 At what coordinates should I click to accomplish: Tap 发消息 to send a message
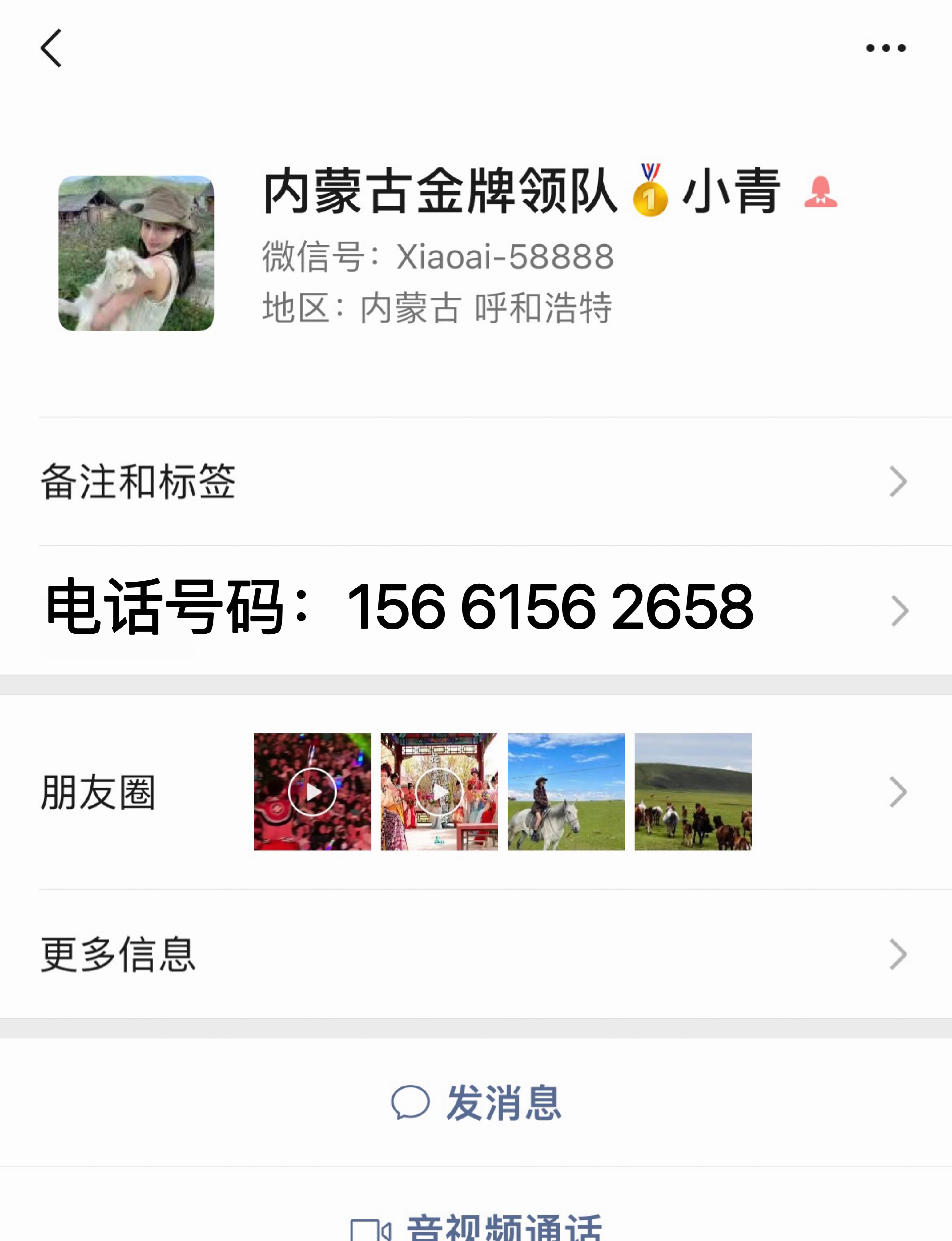[x=476, y=1103]
